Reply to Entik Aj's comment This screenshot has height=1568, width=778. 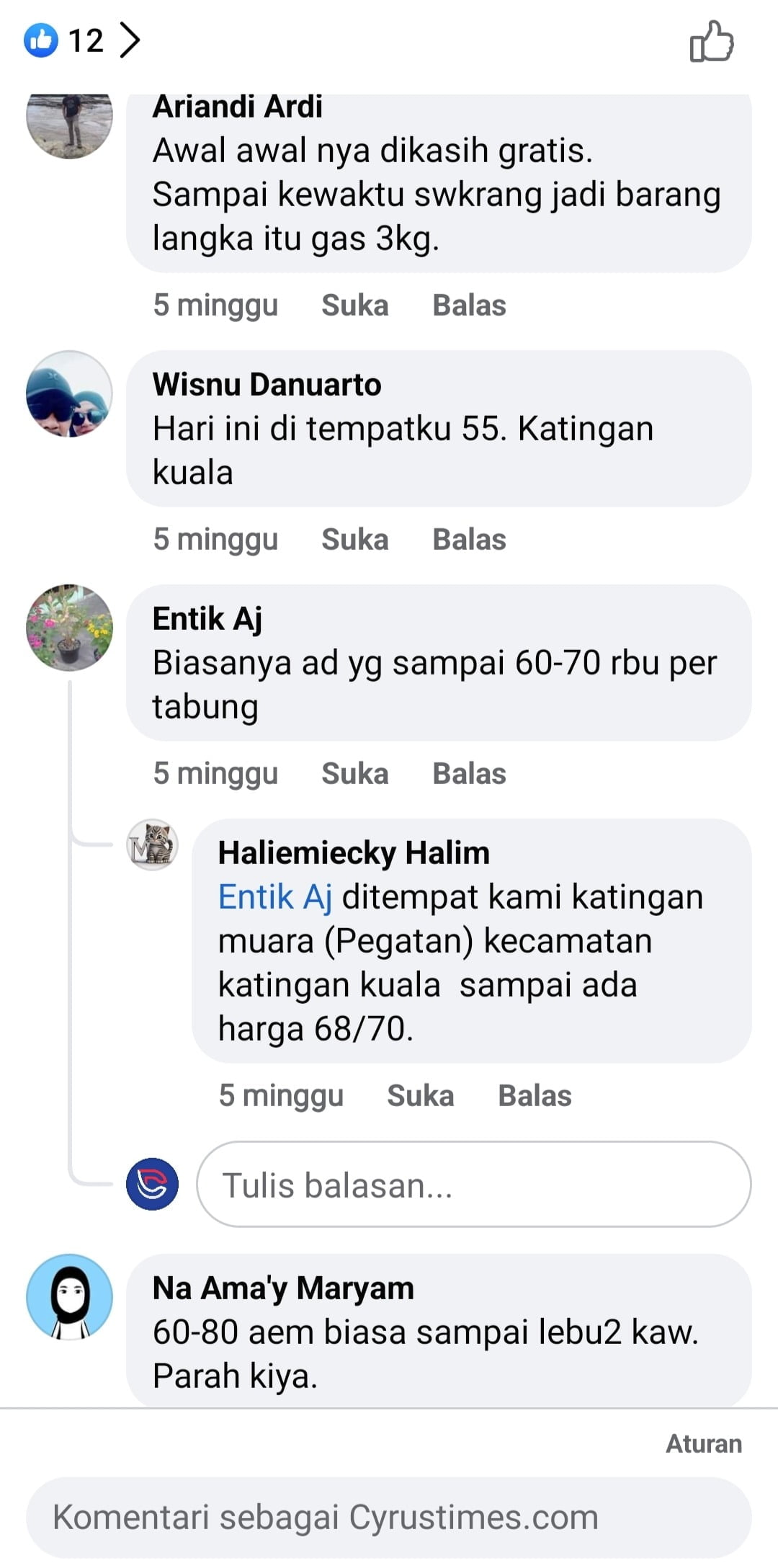(x=469, y=774)
